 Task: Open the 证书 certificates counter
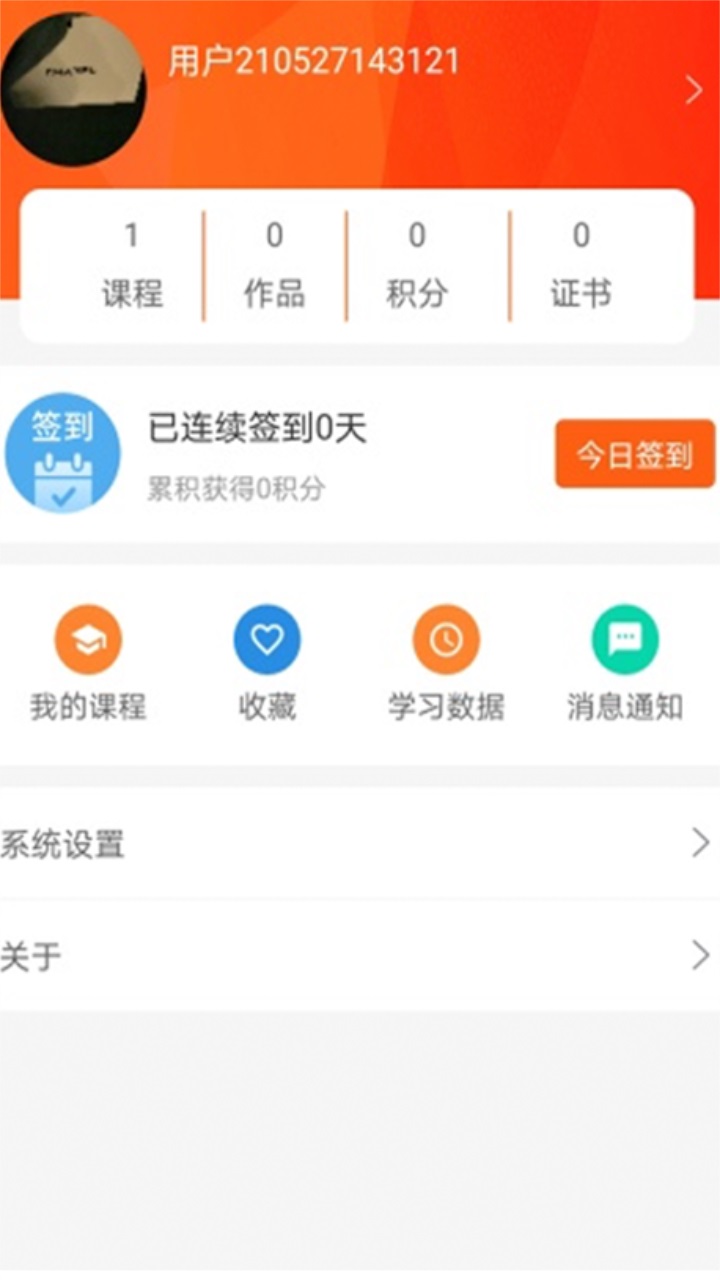[x=578, y=262]
